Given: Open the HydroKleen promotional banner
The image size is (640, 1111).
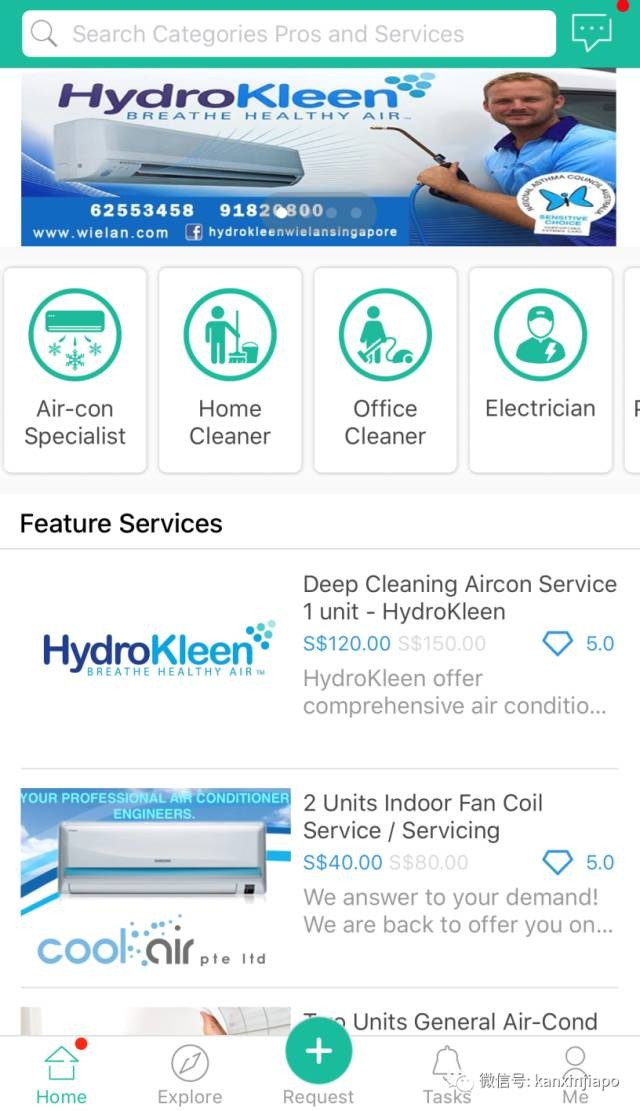Looking at the screenshot, I should (x=318, y=157).
